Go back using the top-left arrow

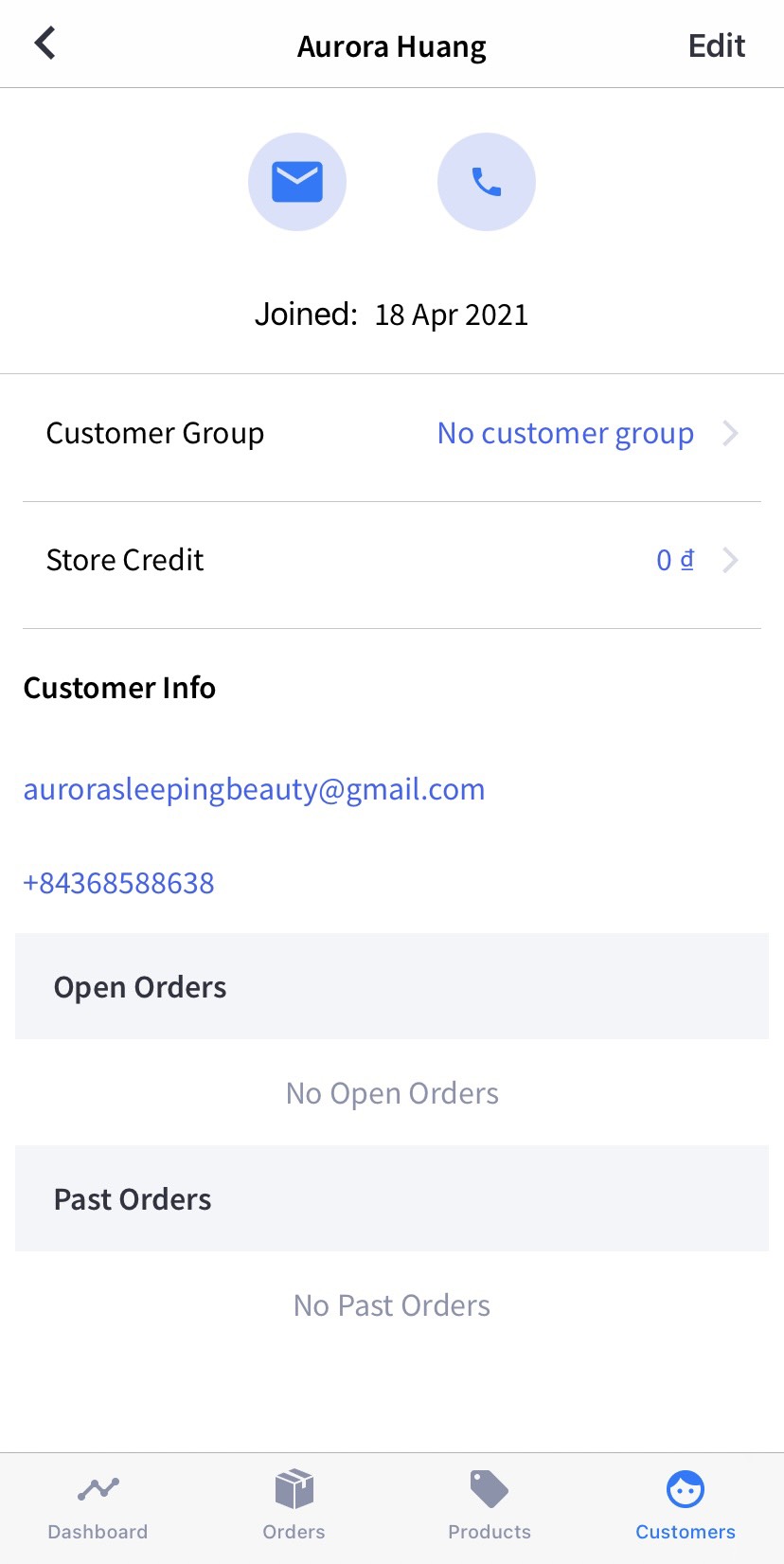point(45,44)
